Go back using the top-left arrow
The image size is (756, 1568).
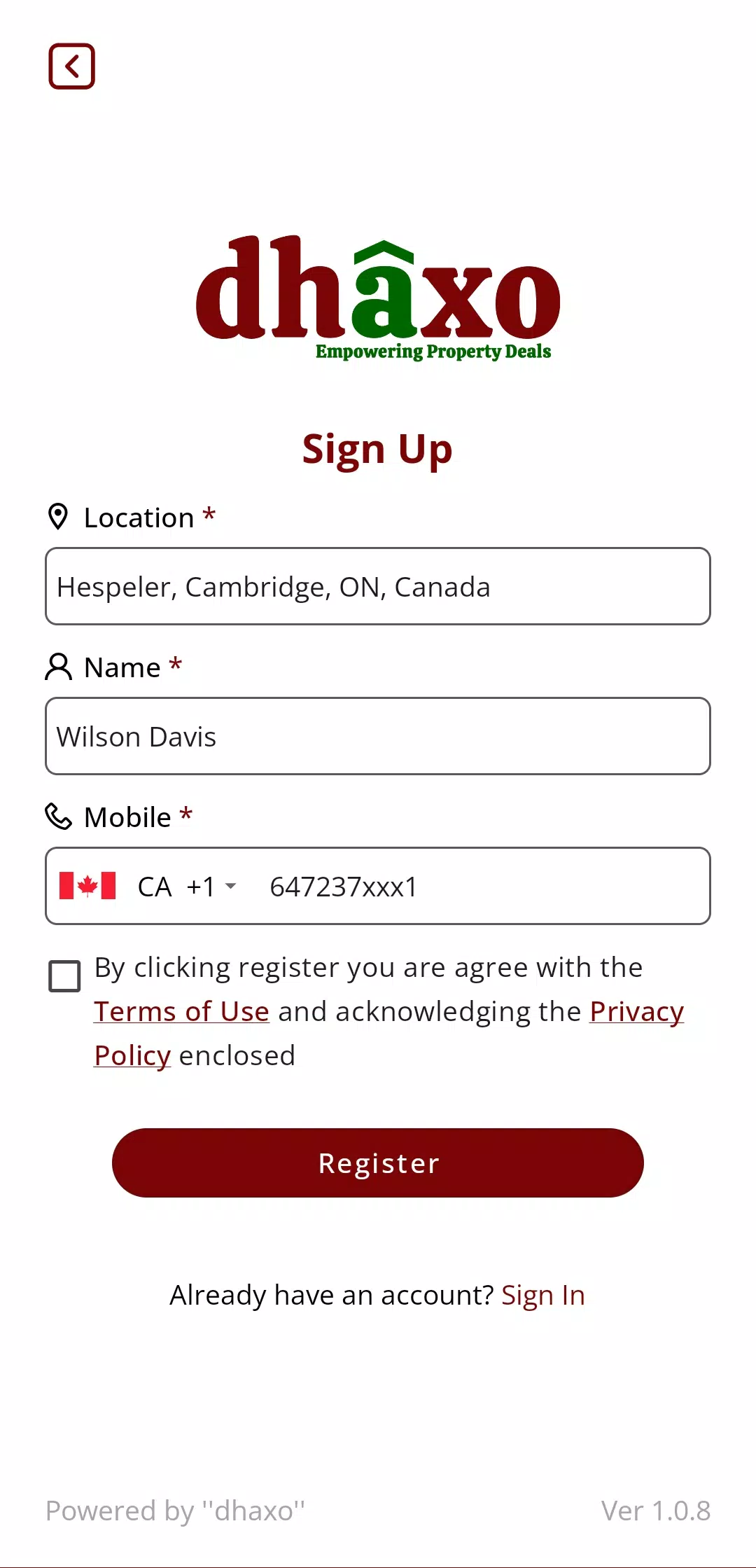coord(71,67)
